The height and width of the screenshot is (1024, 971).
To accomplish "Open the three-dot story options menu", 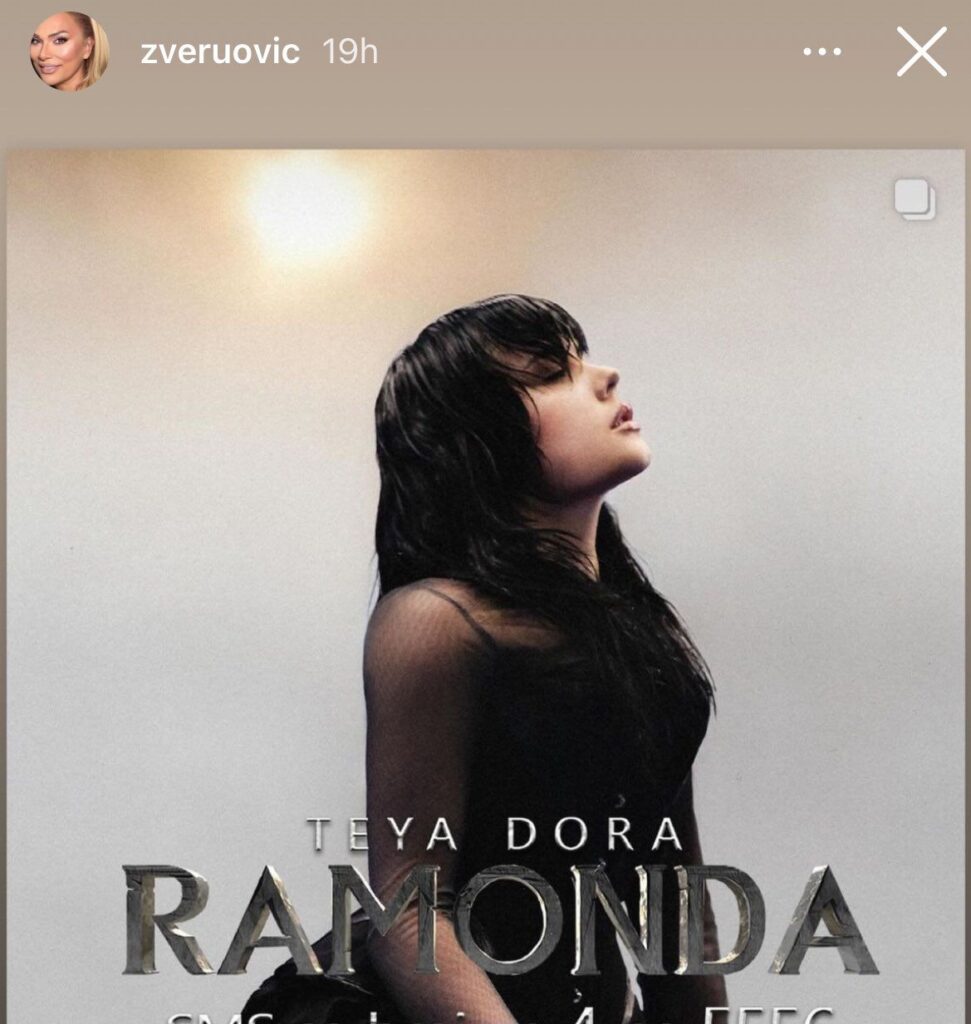I will click(x=822, y=52).
